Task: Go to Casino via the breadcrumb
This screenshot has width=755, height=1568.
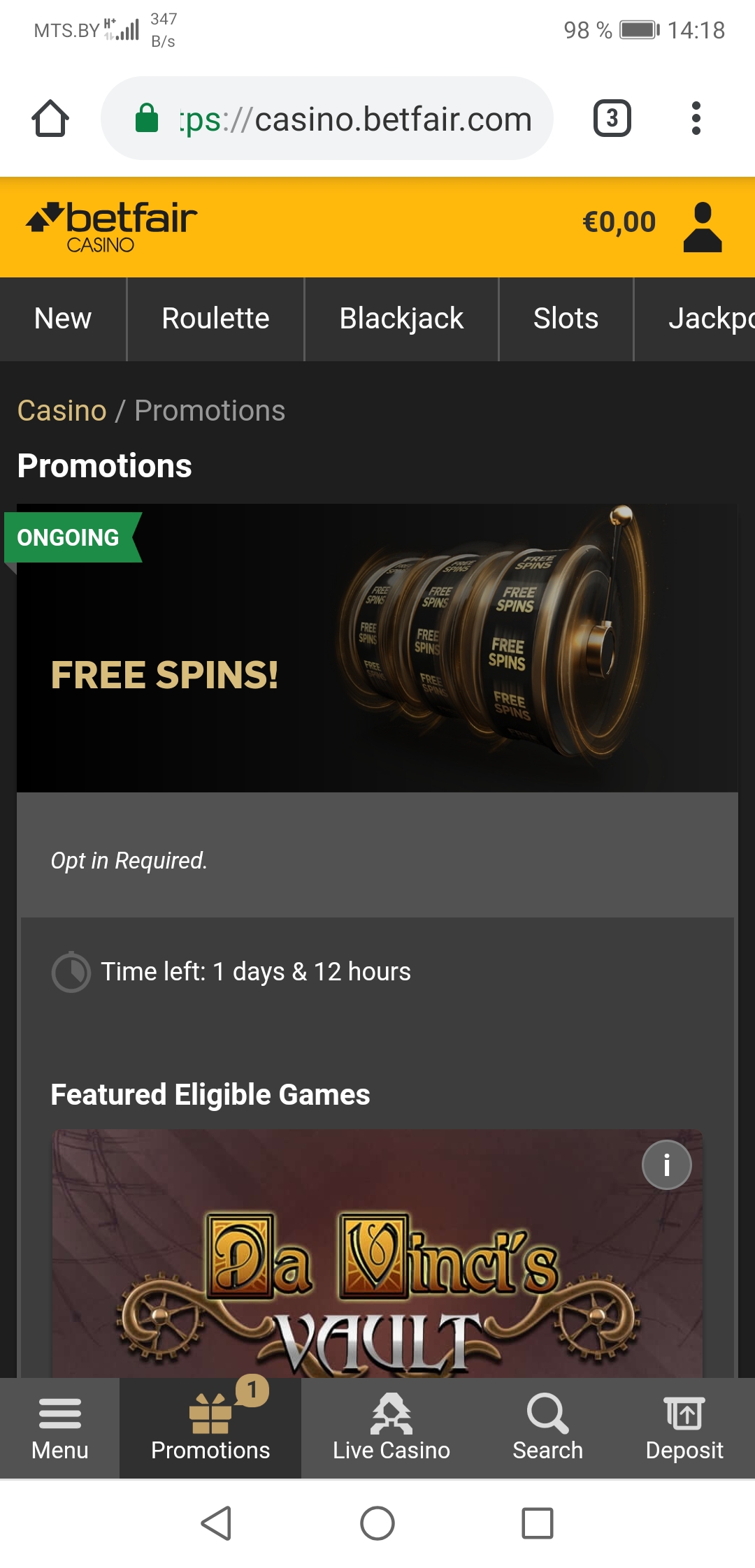Action: (62, 411)
